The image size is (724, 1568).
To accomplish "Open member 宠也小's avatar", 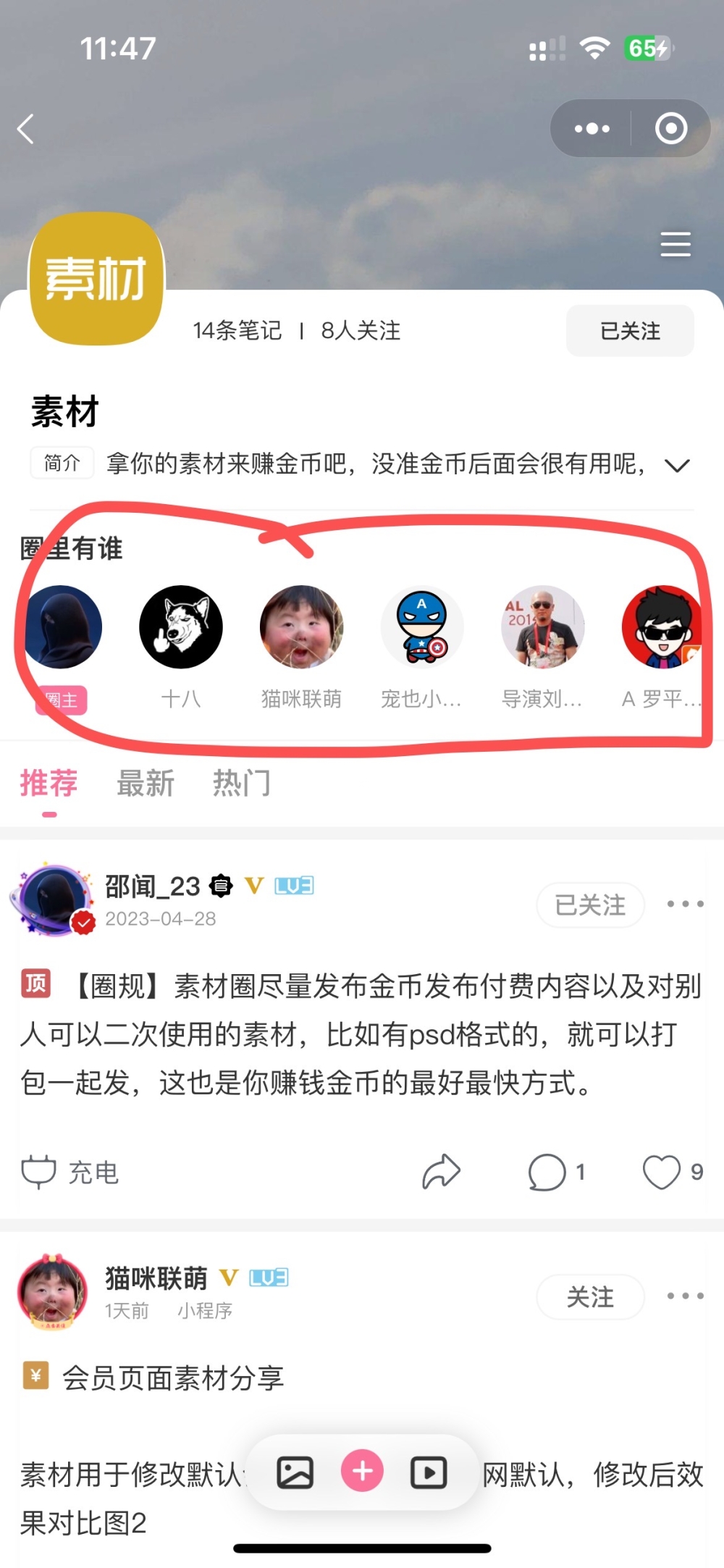I will [421, 627].
